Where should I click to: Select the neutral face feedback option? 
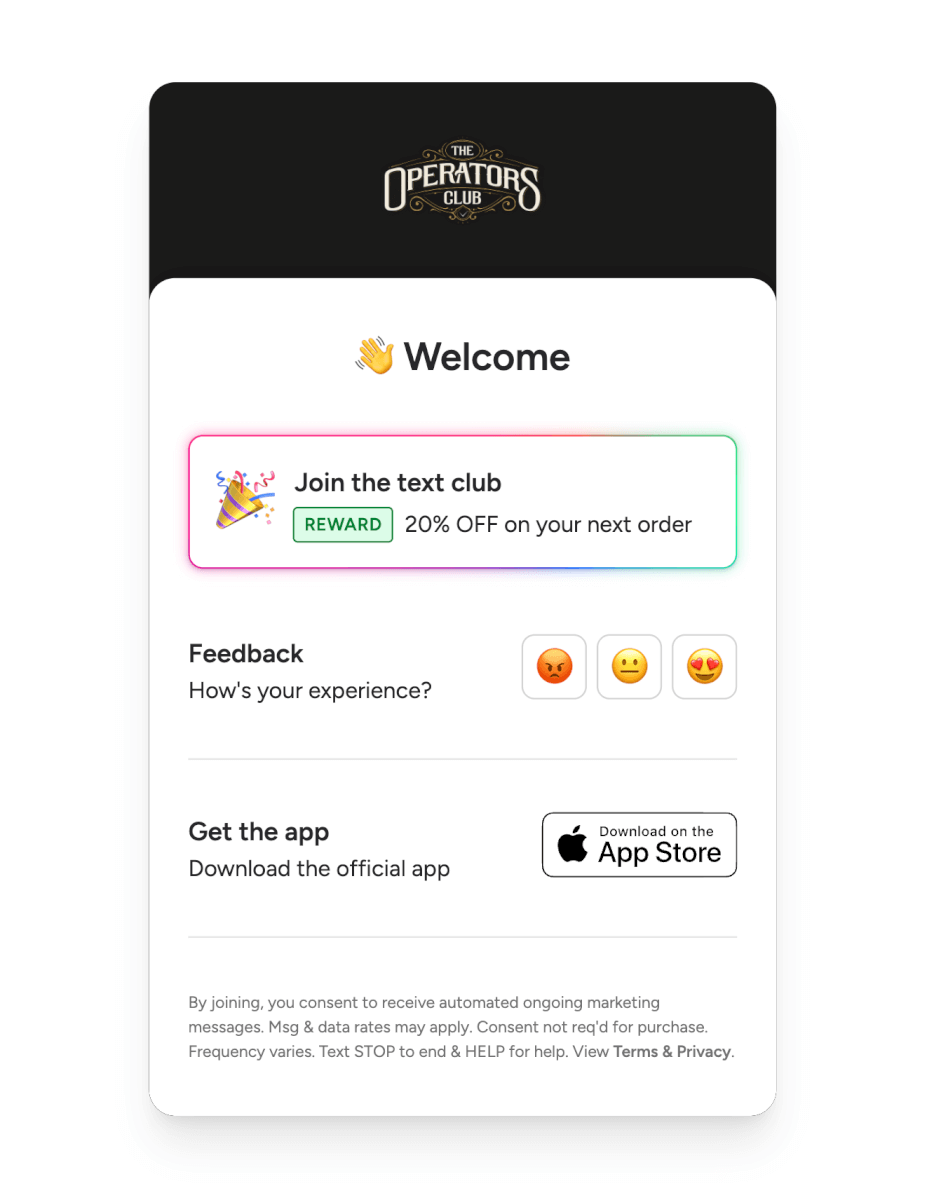click(x=629, y=667)
